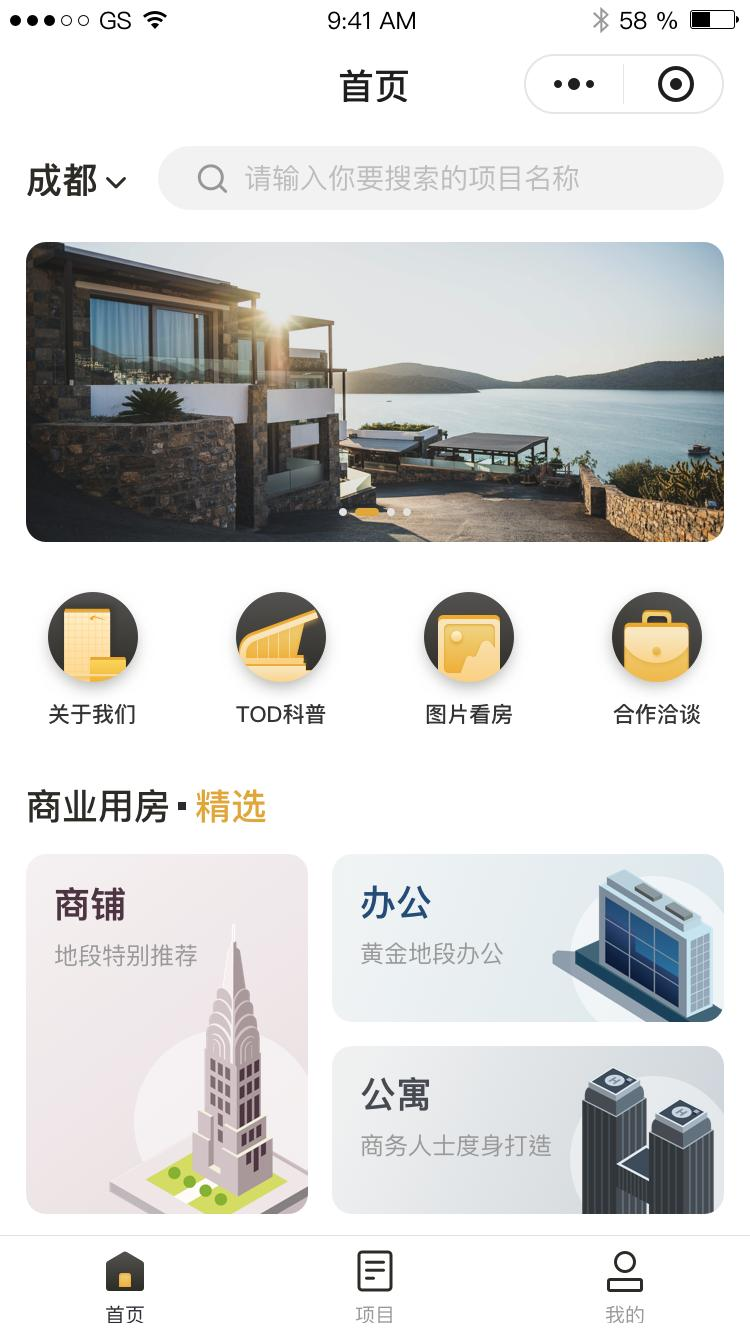View the 公寓 card

[528, 1130]
